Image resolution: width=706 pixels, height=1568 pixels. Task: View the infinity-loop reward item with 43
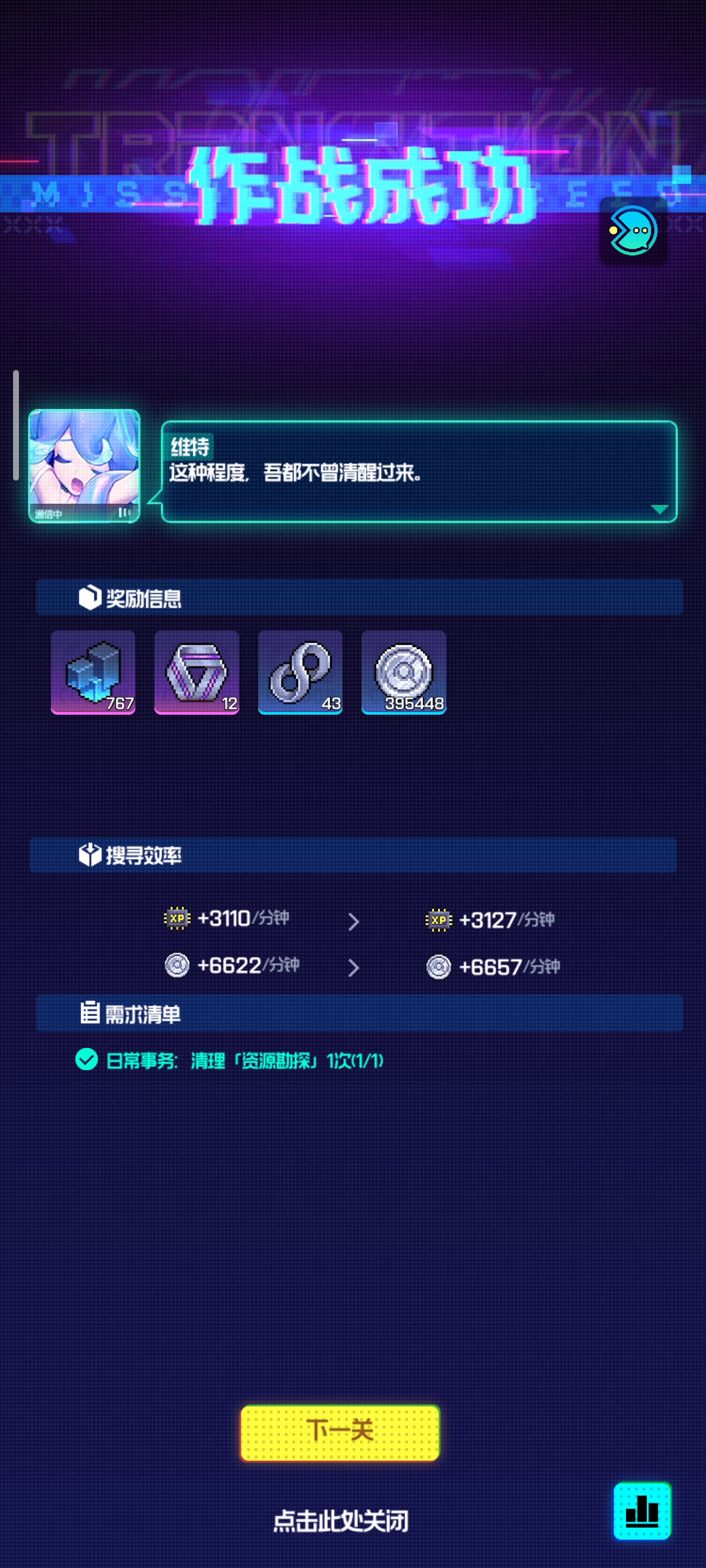point(300,672)
